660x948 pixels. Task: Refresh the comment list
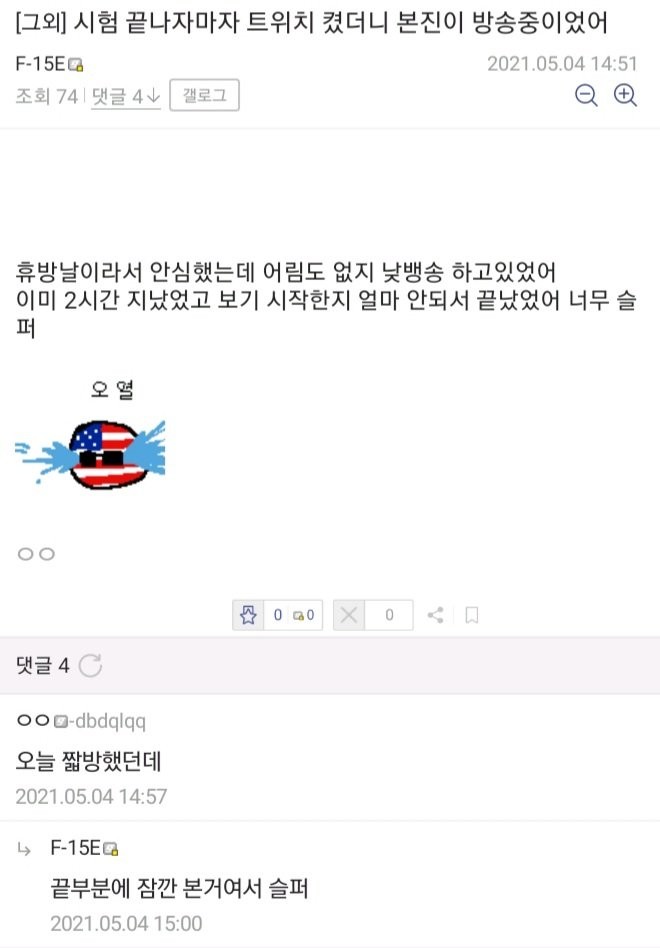(90, 666)
